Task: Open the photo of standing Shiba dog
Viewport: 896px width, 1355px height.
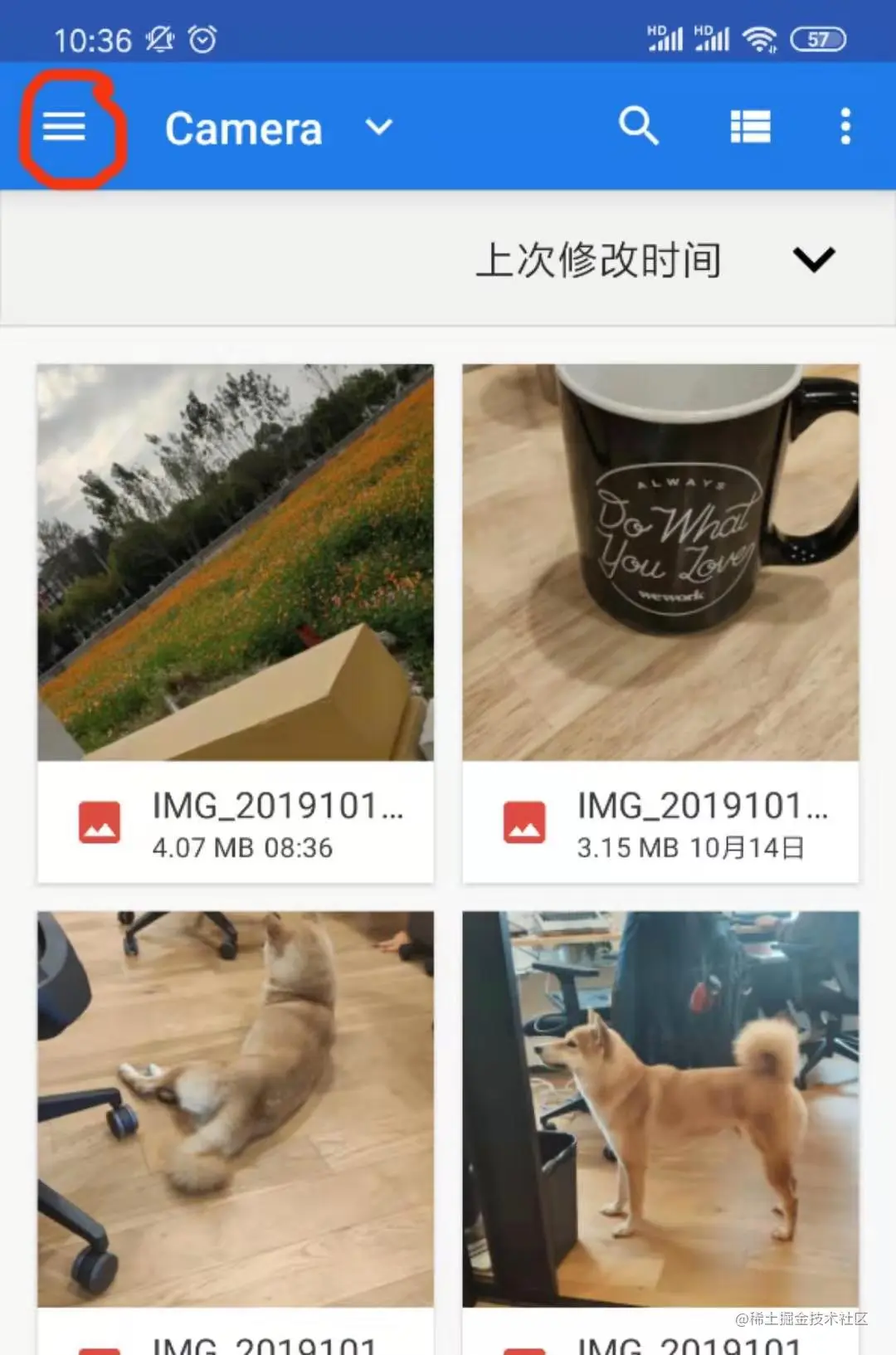Action: pyautogui.click(x=660, y=1109)
